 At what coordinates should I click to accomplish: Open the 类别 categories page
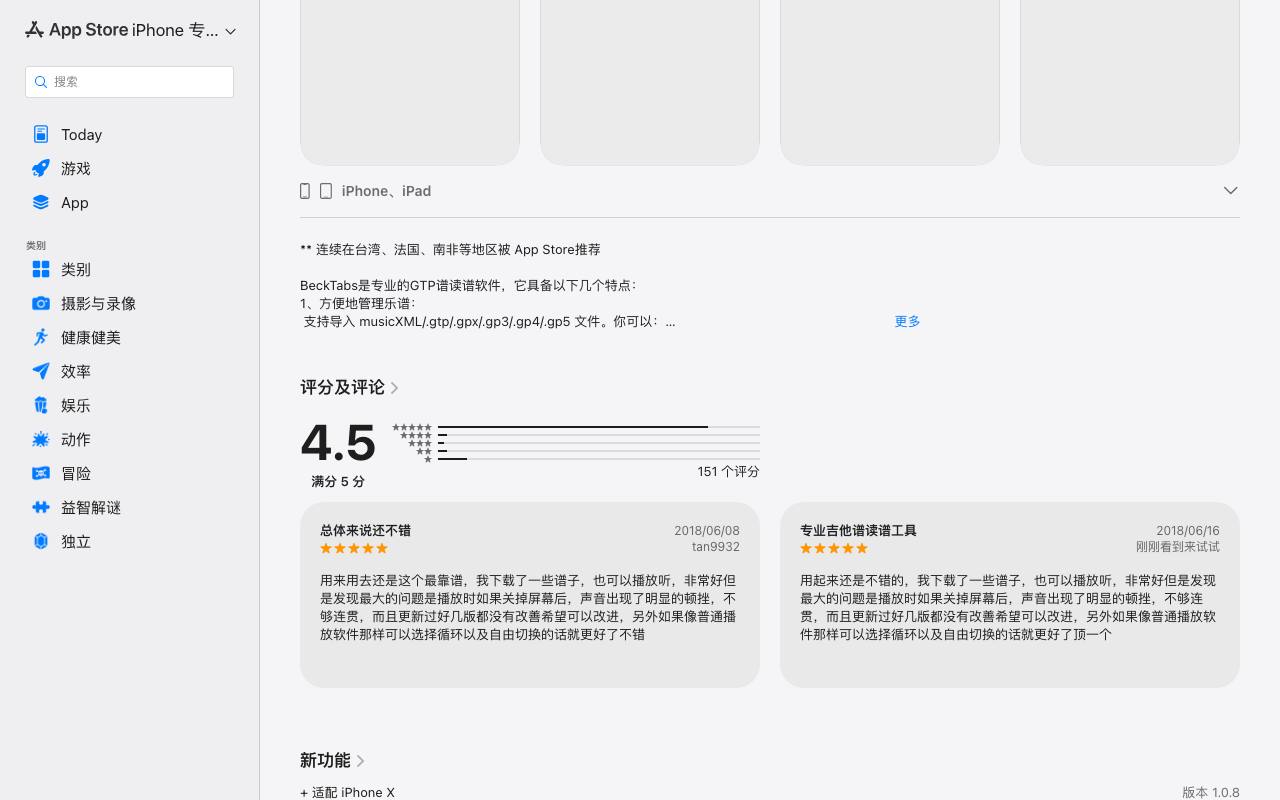pyautogui.click(x=129, y=270)
